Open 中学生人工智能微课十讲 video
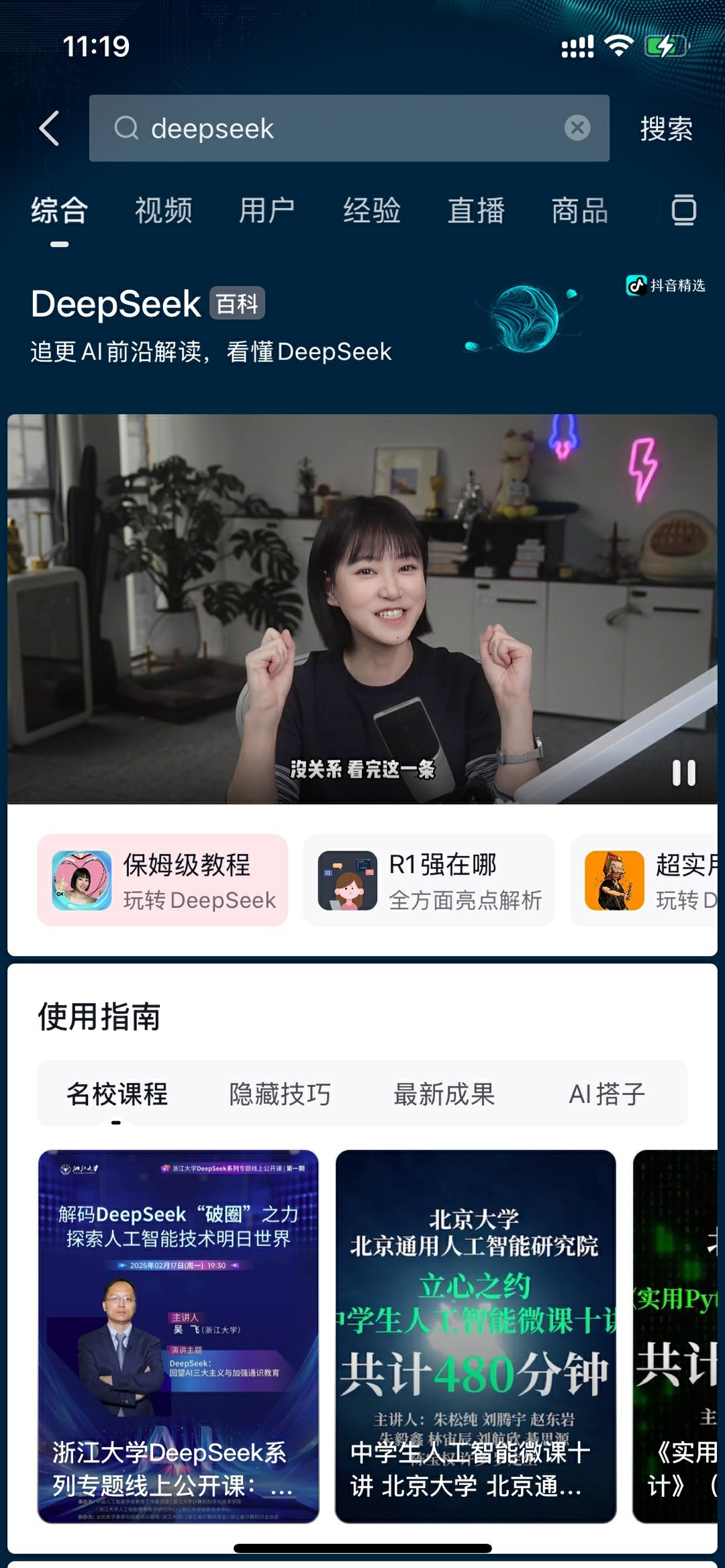 coord(475,1336)
